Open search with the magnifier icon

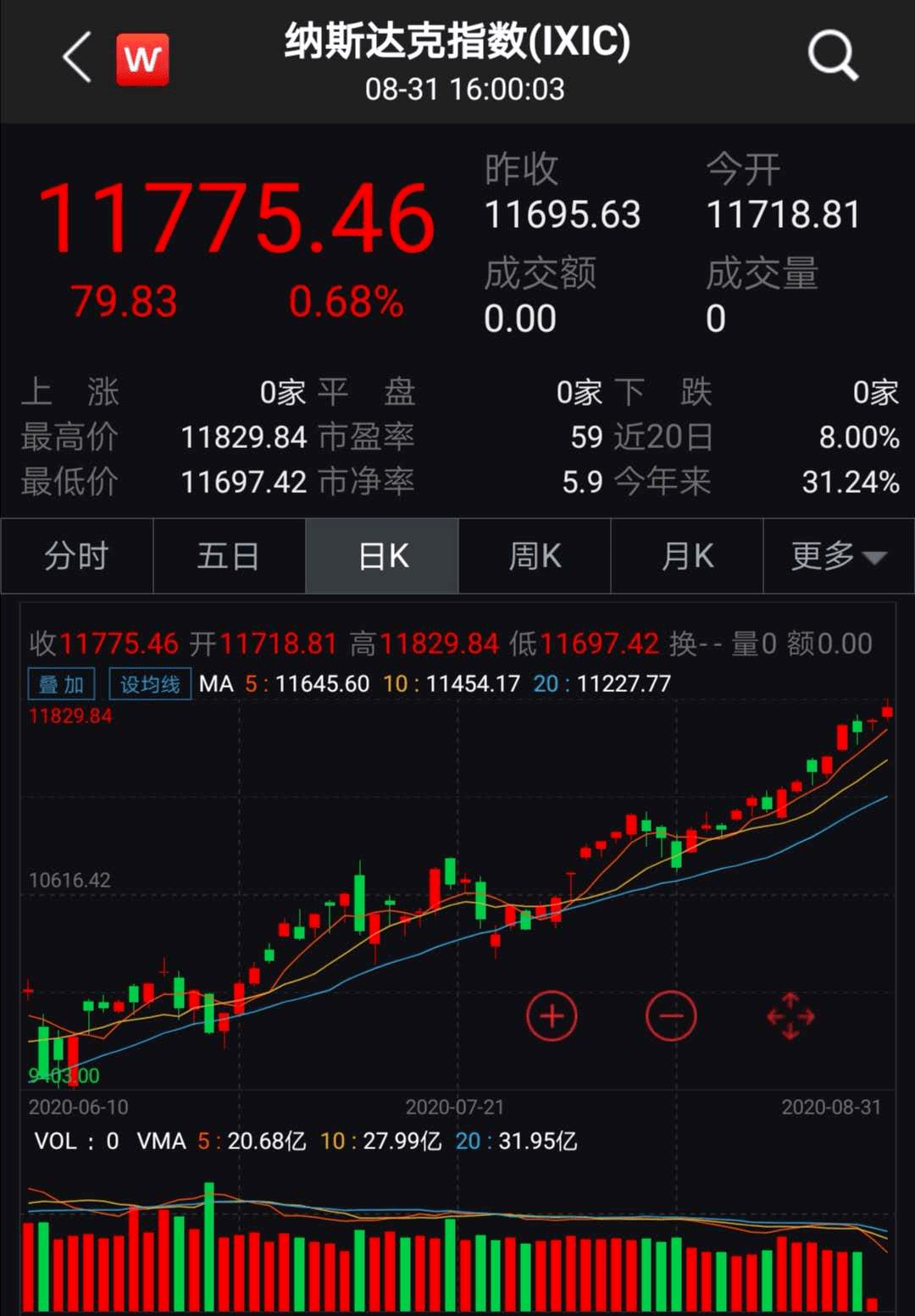click(831, 56)
